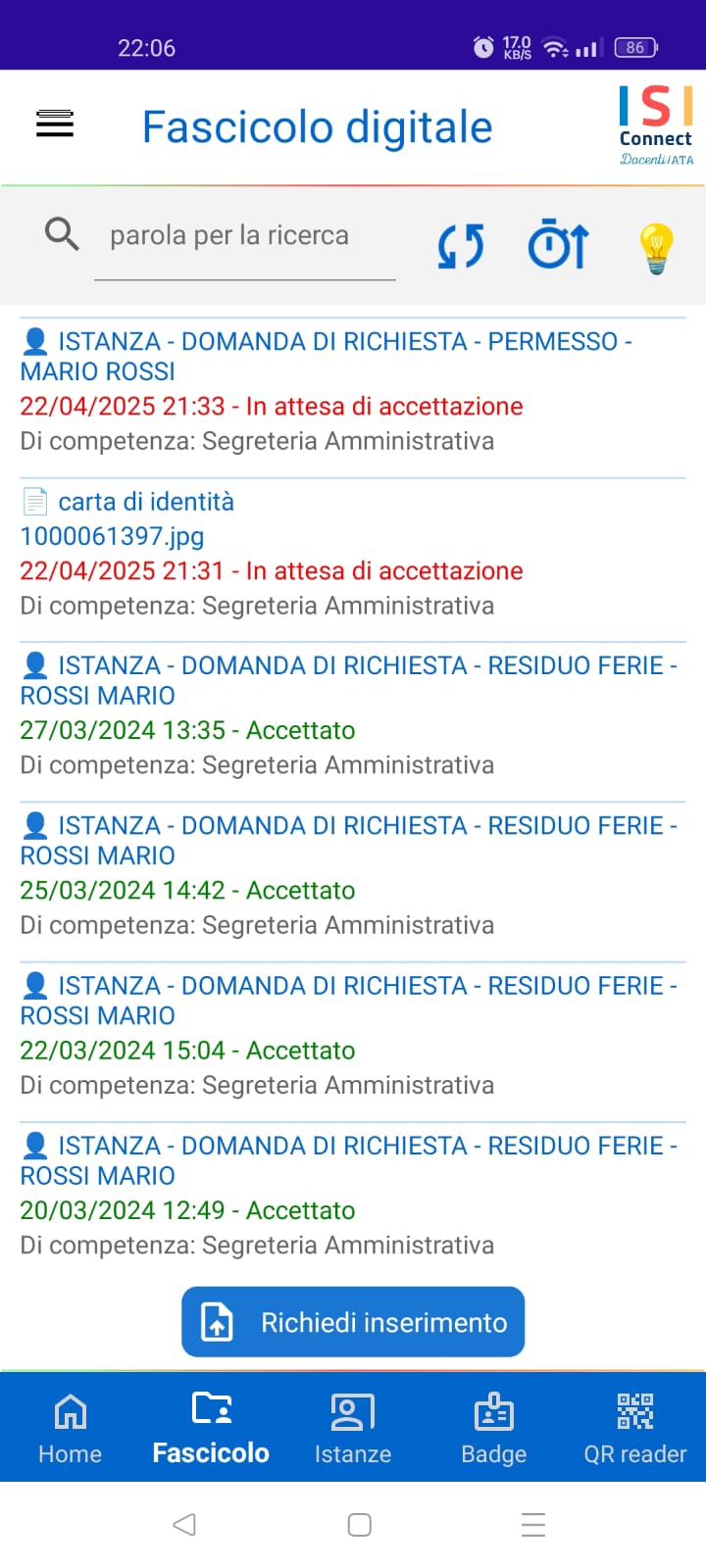Tap the 'parola per la ricerca' search field

pos(245,236)
